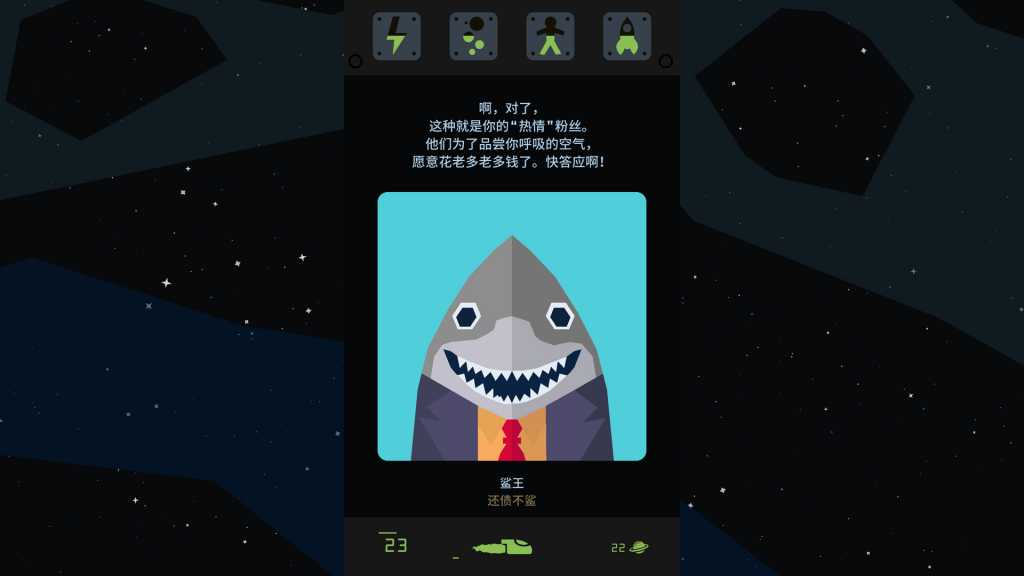The width and height of the screenshot is (1024, 576).
Task: Open the spaceship icon in bottom bar
Action: (x=503, y=547)
